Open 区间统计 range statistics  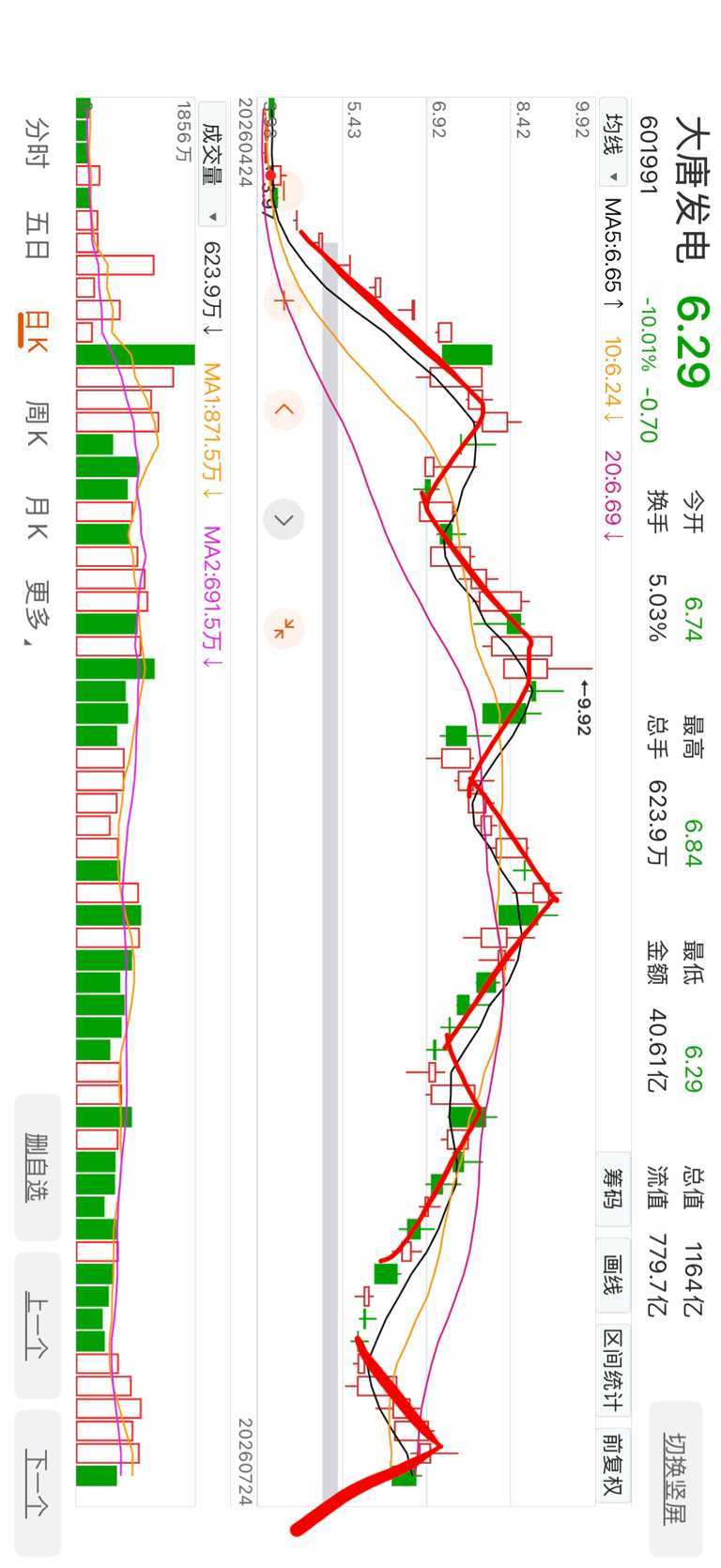pyautogui.click(x=612, y=1371)
